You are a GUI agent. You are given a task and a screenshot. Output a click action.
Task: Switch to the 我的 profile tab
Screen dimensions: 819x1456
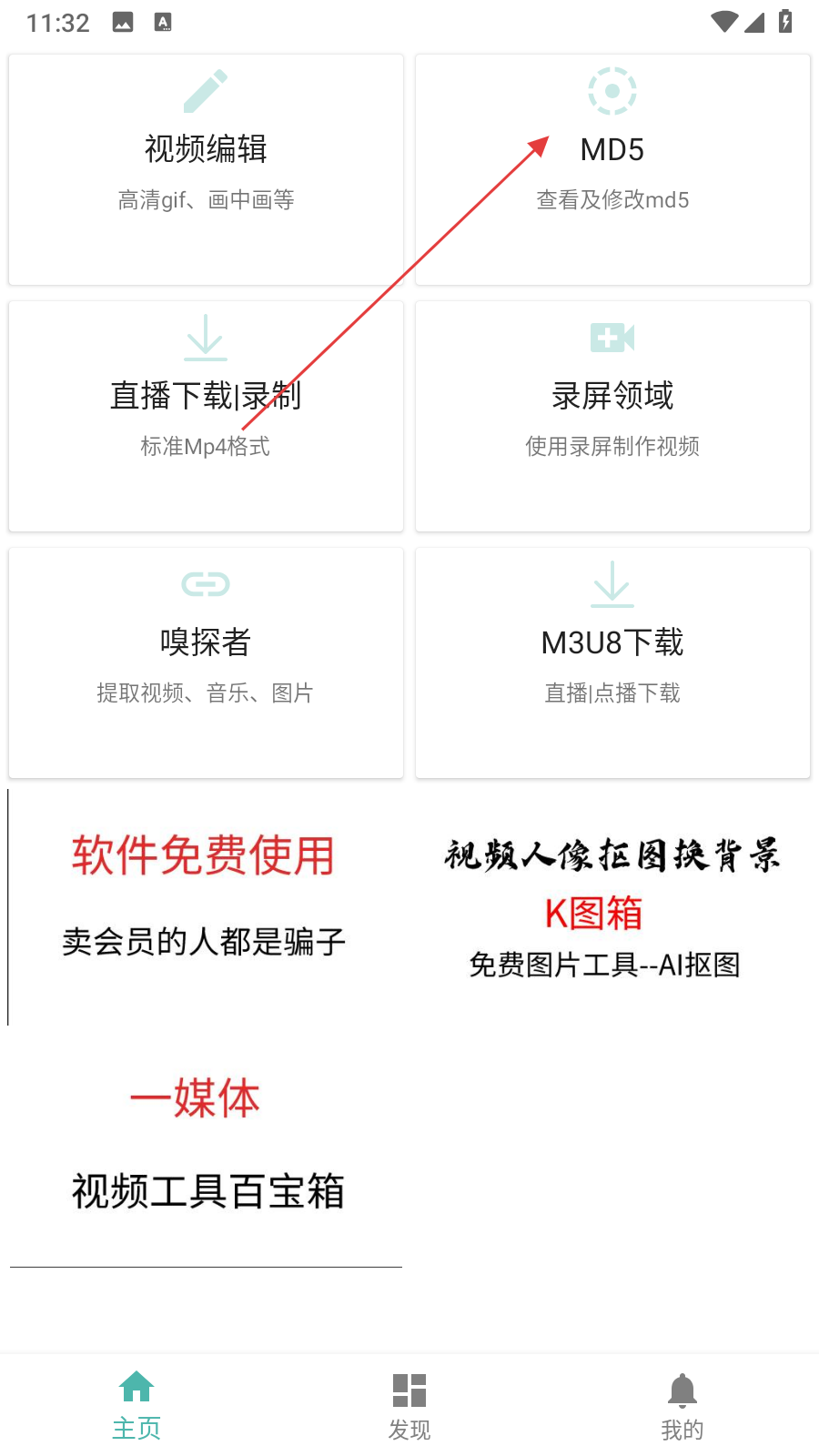point(682,1405)
